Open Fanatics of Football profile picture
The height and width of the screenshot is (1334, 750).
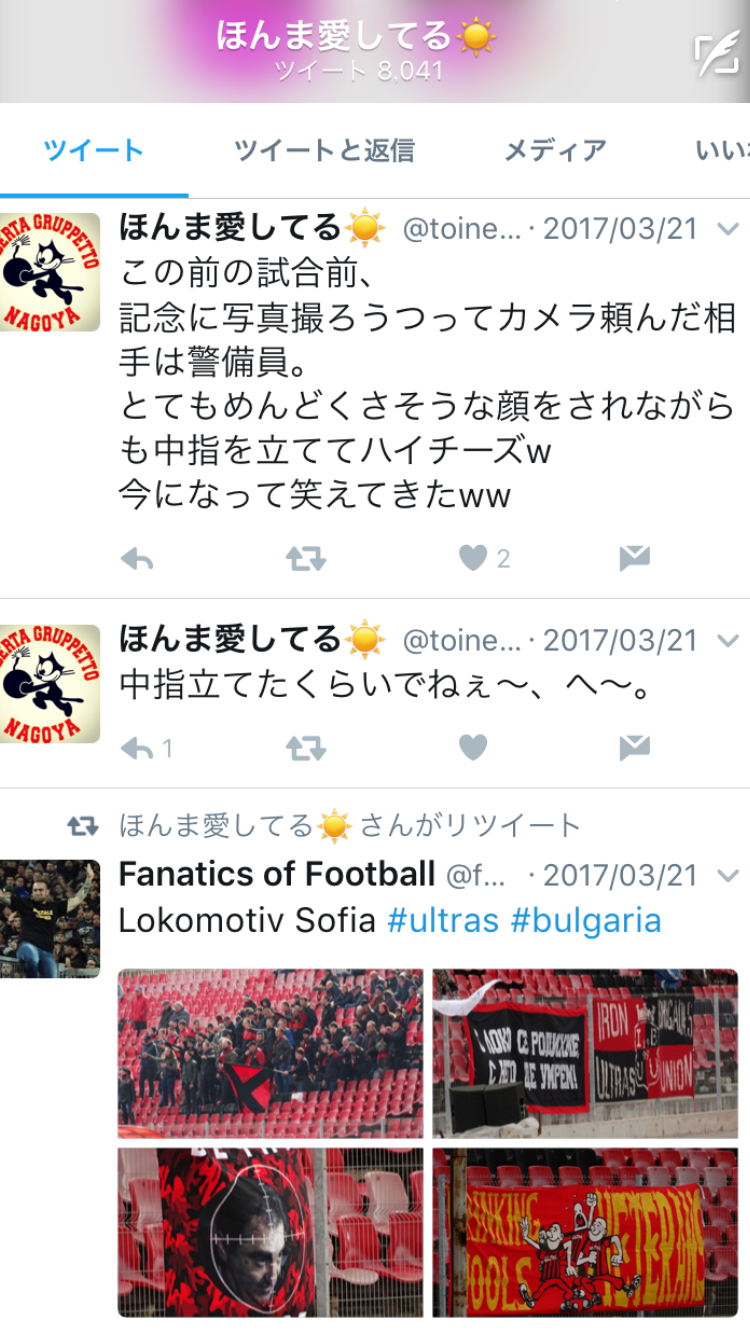click(x=50, y=919)
